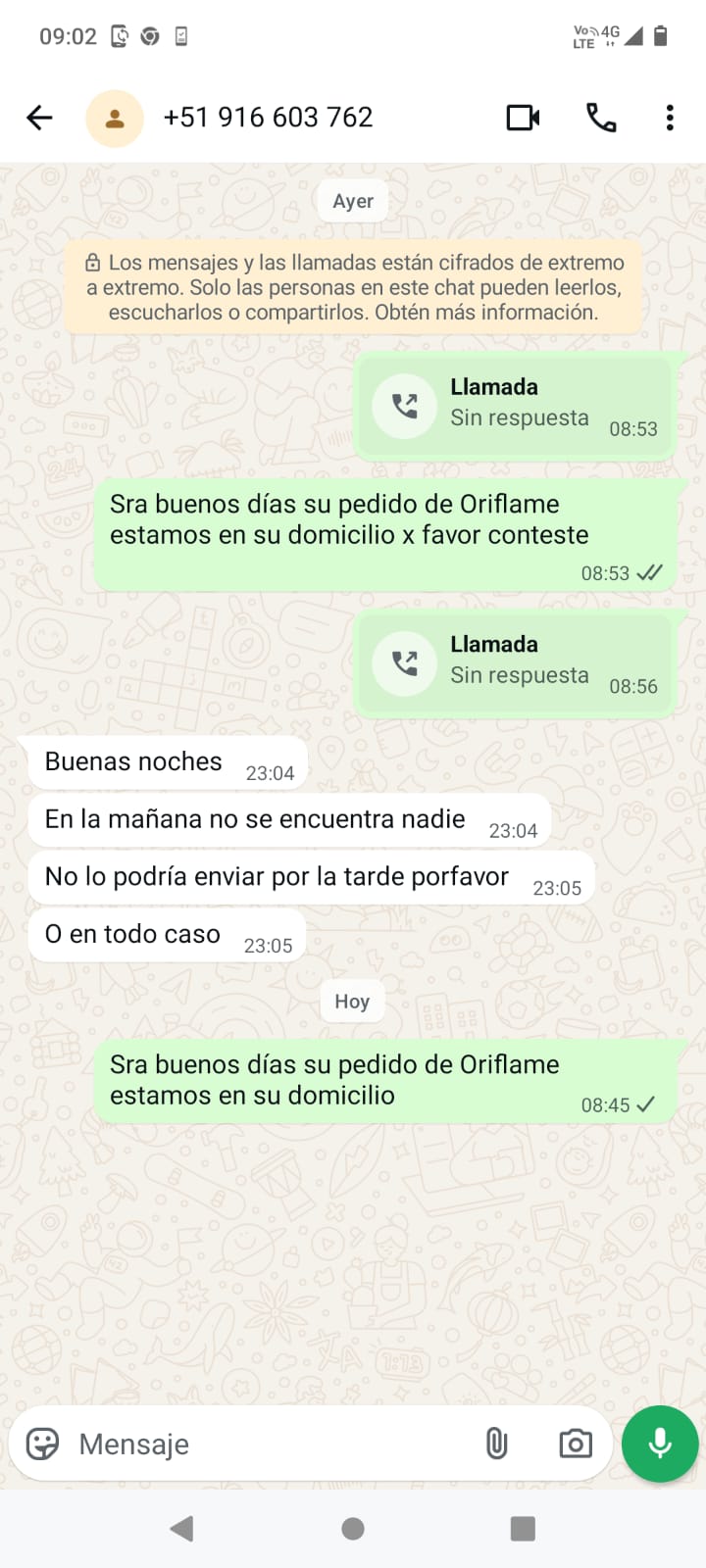Call back from the 08:56 missed call
Screen dimensions: 706x1568
pos(405,663)
